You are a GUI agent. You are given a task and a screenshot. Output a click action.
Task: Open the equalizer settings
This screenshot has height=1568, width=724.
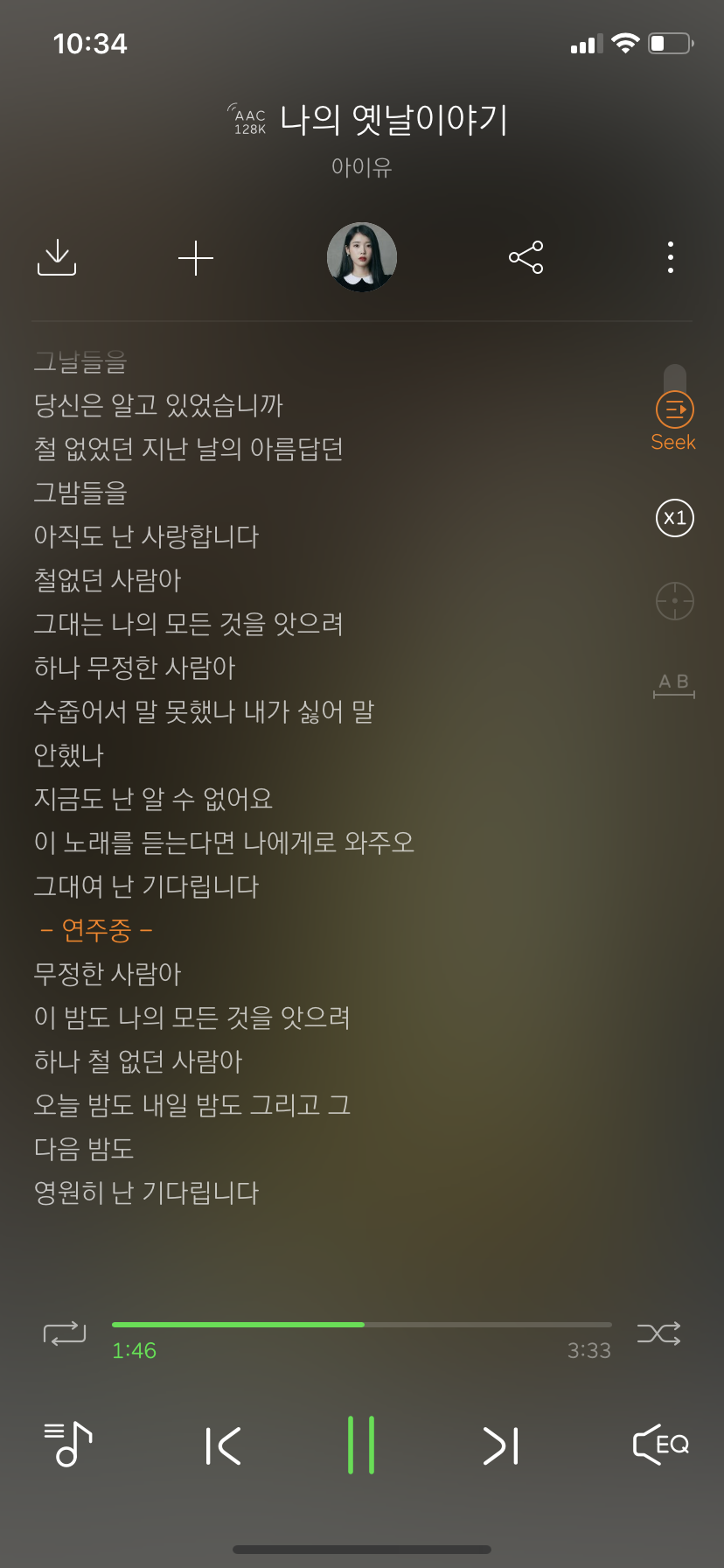pos(660,1445)
